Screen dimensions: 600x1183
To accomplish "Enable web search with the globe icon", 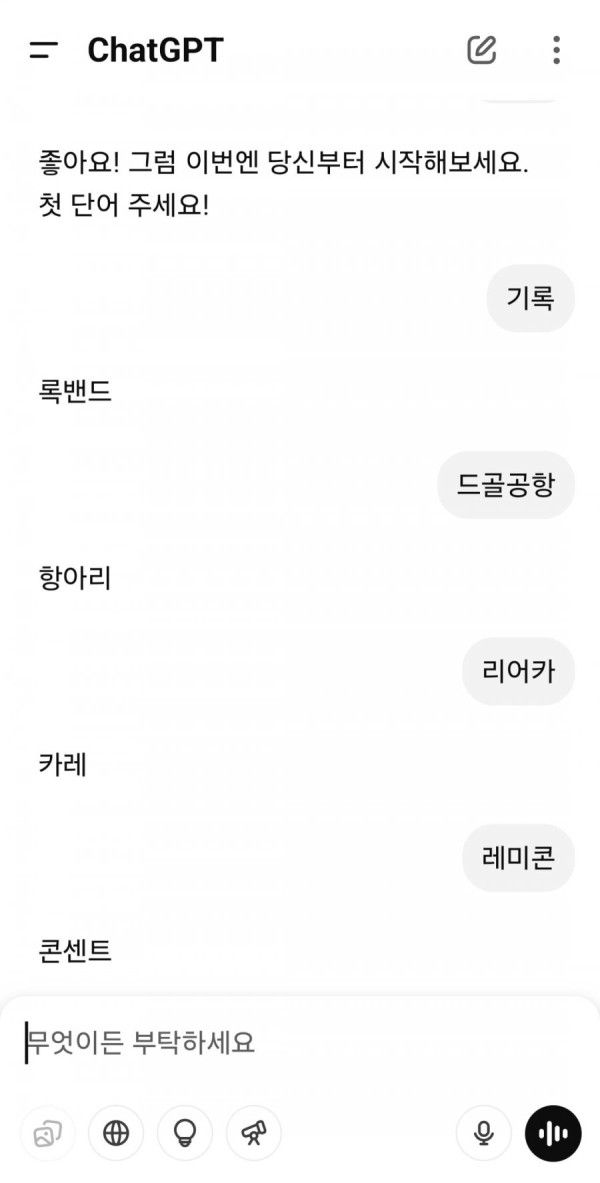I will pos(116,1133).
